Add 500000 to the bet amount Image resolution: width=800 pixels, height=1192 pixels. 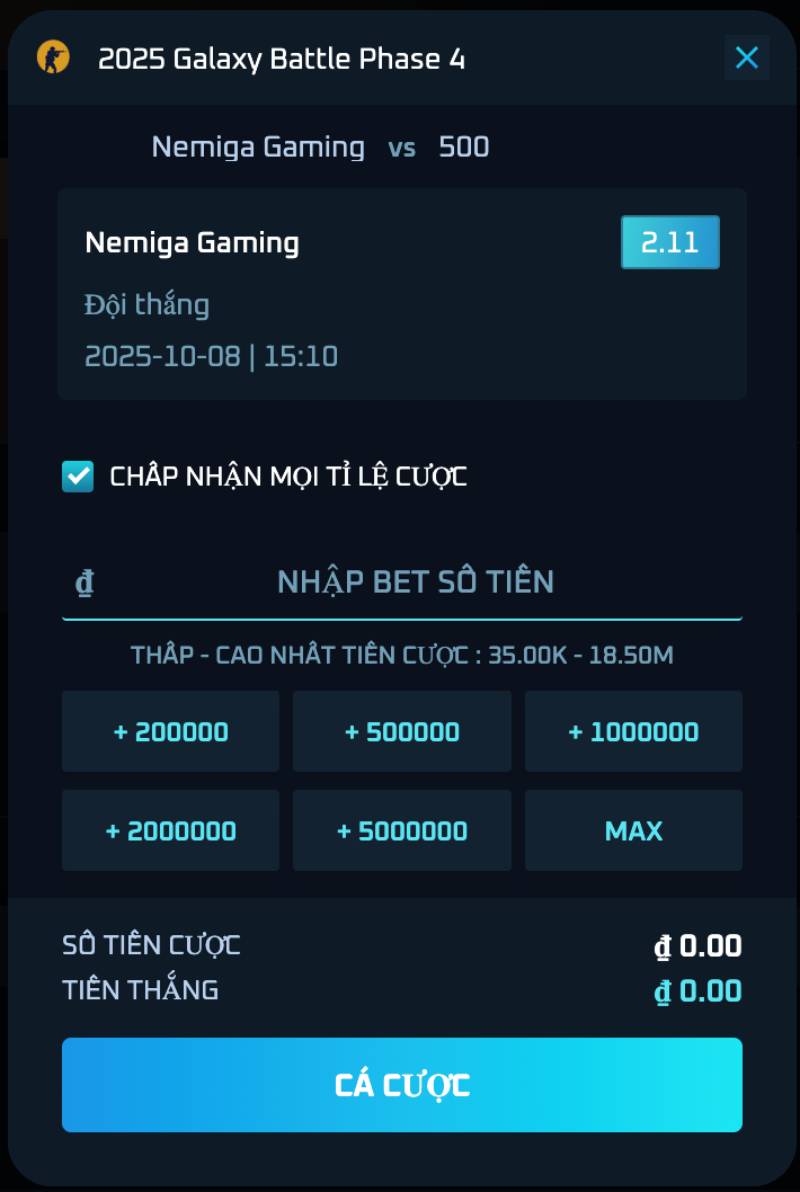click(x=402, y=732)
